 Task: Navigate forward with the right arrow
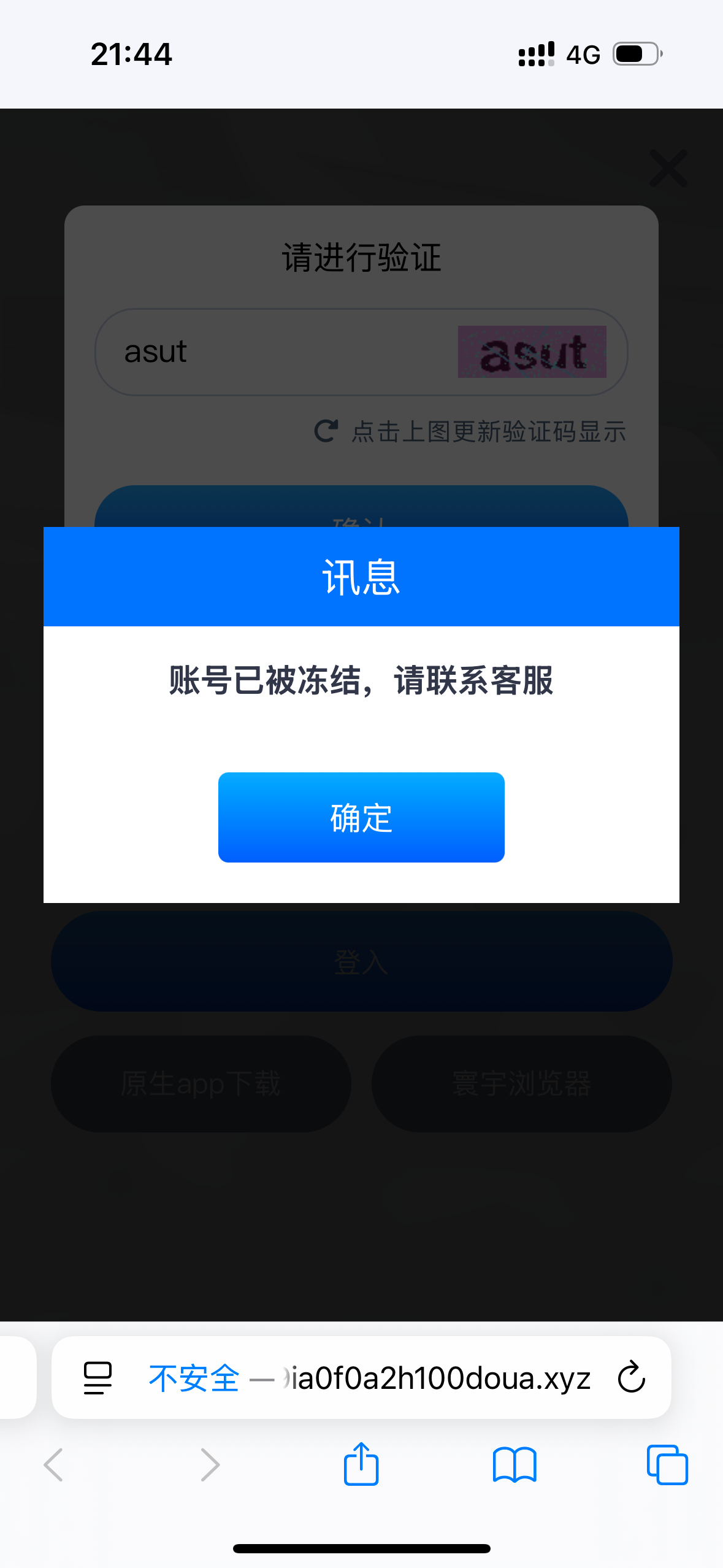(x=209, y=1466)
